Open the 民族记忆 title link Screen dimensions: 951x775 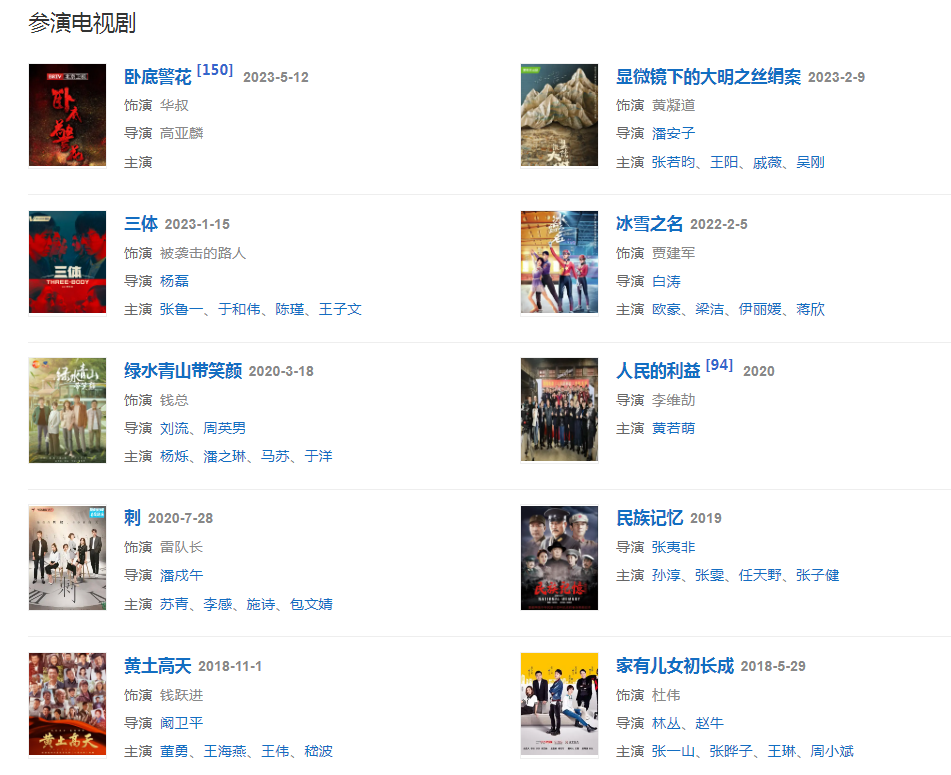tap(649, 518)
